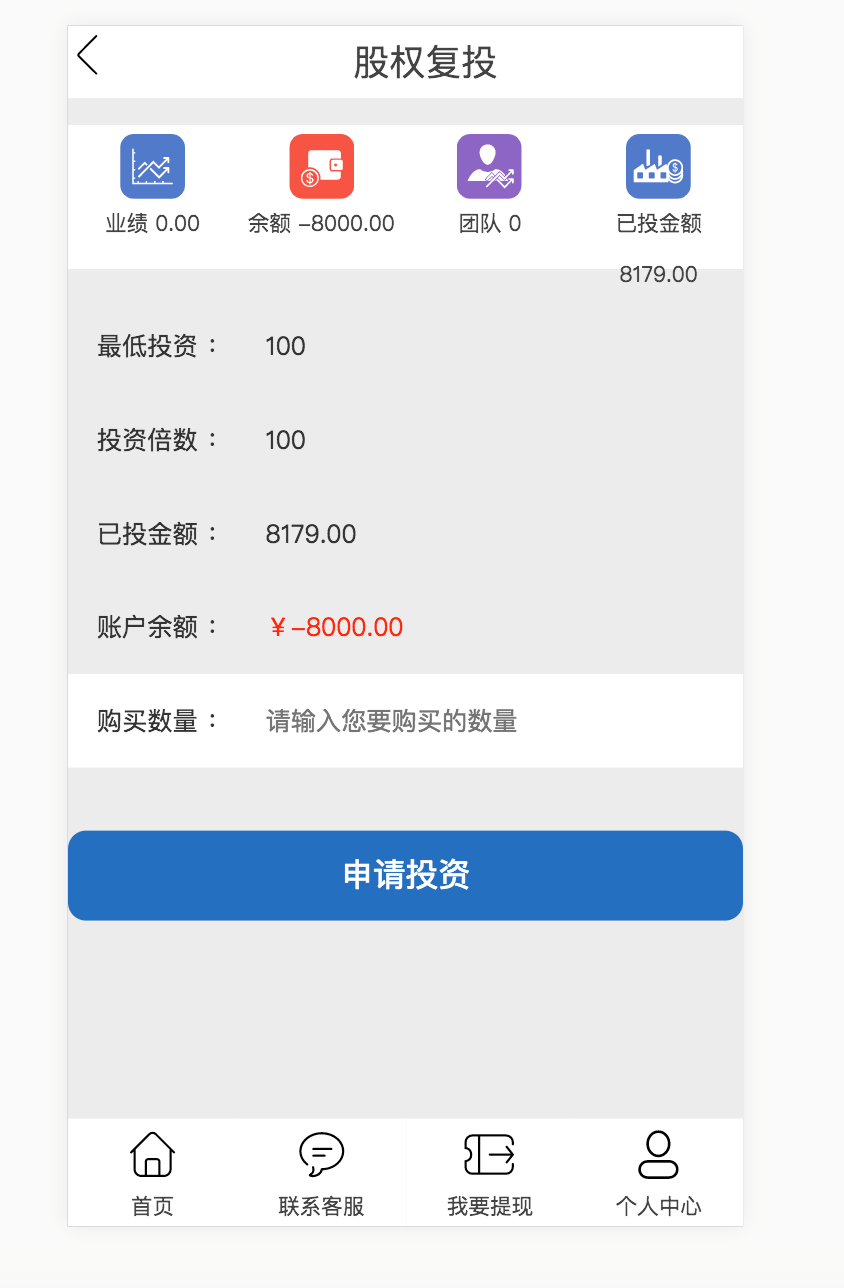The height and width of the screenshot is (1288, 844).
Task: Go back using the top-left arrow
Action: [x=88, y=55]
